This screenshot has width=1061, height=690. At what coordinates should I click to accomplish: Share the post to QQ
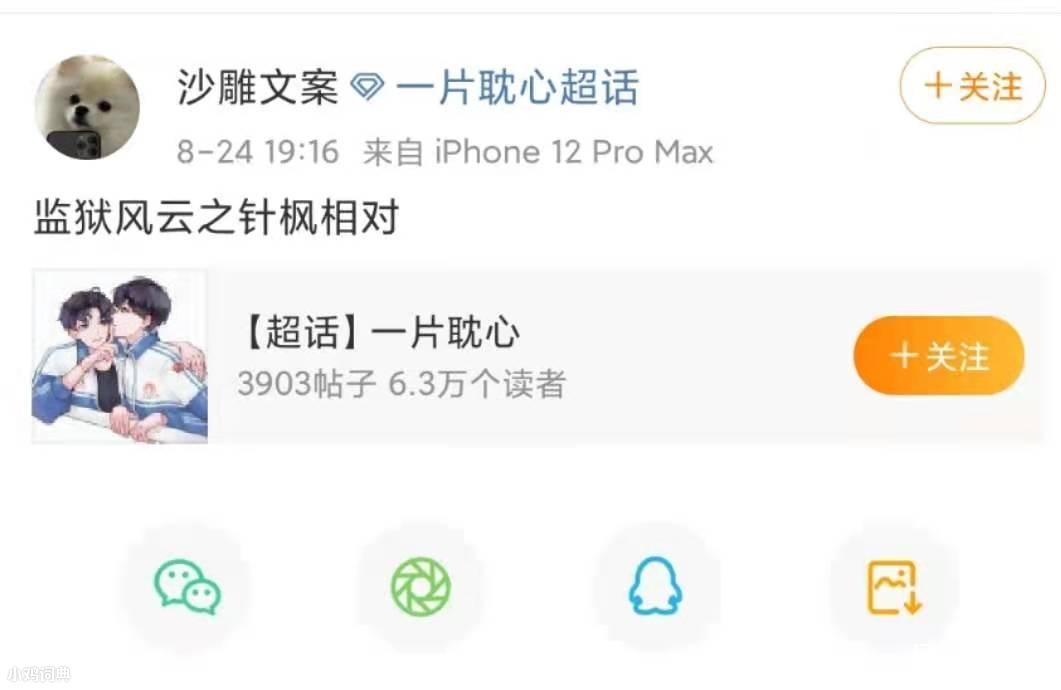pyautogui.click(x=655, y=586)
